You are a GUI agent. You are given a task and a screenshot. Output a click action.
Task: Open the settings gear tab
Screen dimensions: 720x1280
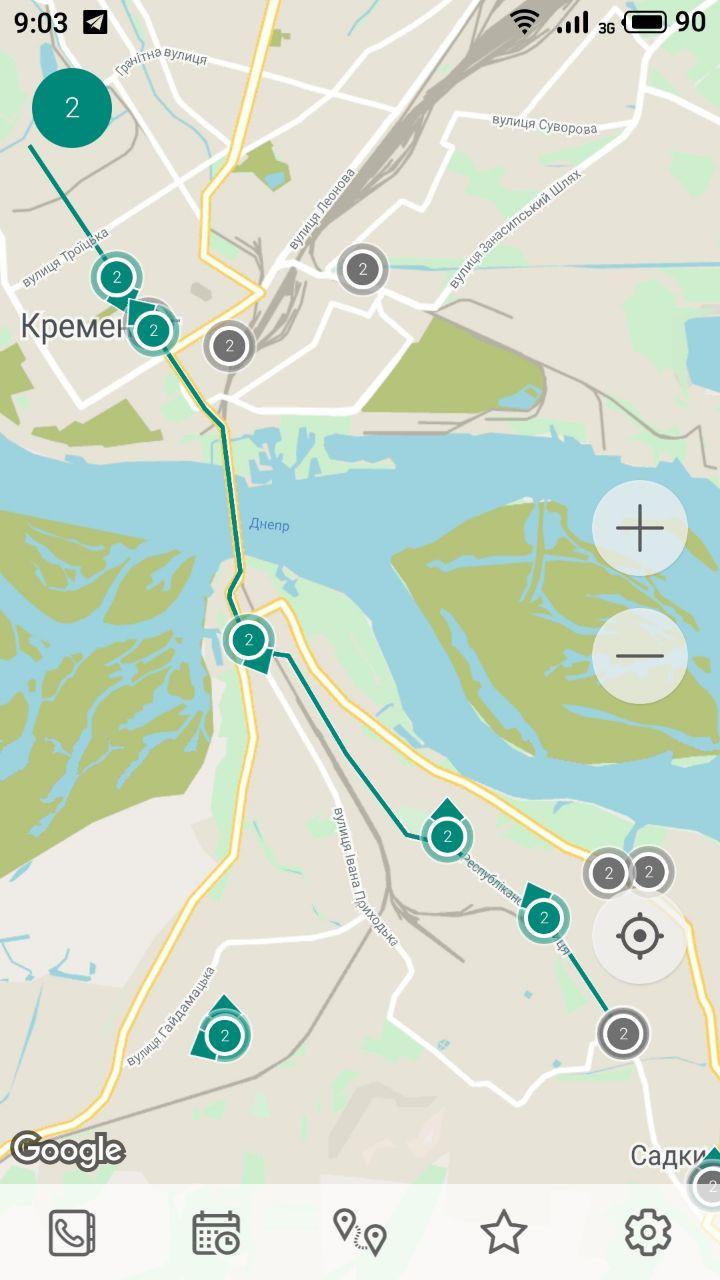click(x=648, y=1232)
